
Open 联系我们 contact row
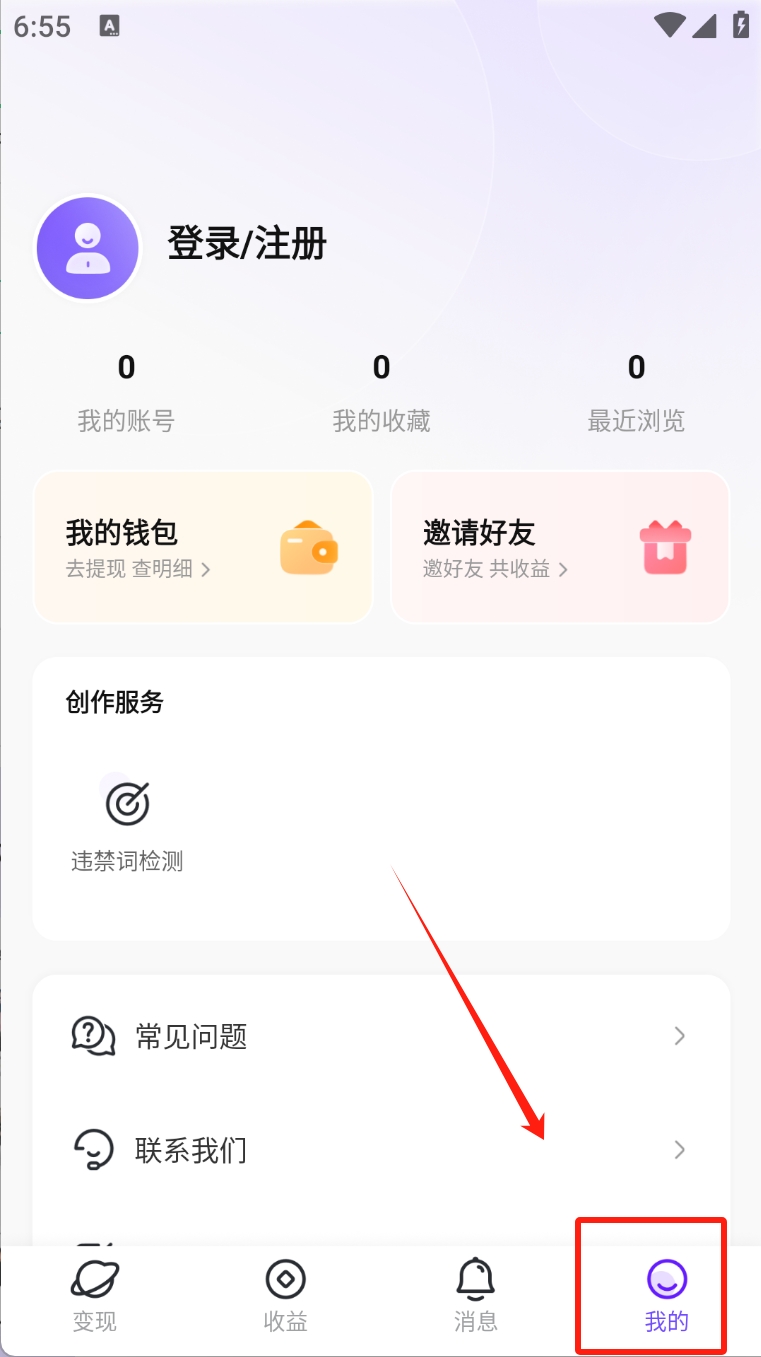[380, 1150]
